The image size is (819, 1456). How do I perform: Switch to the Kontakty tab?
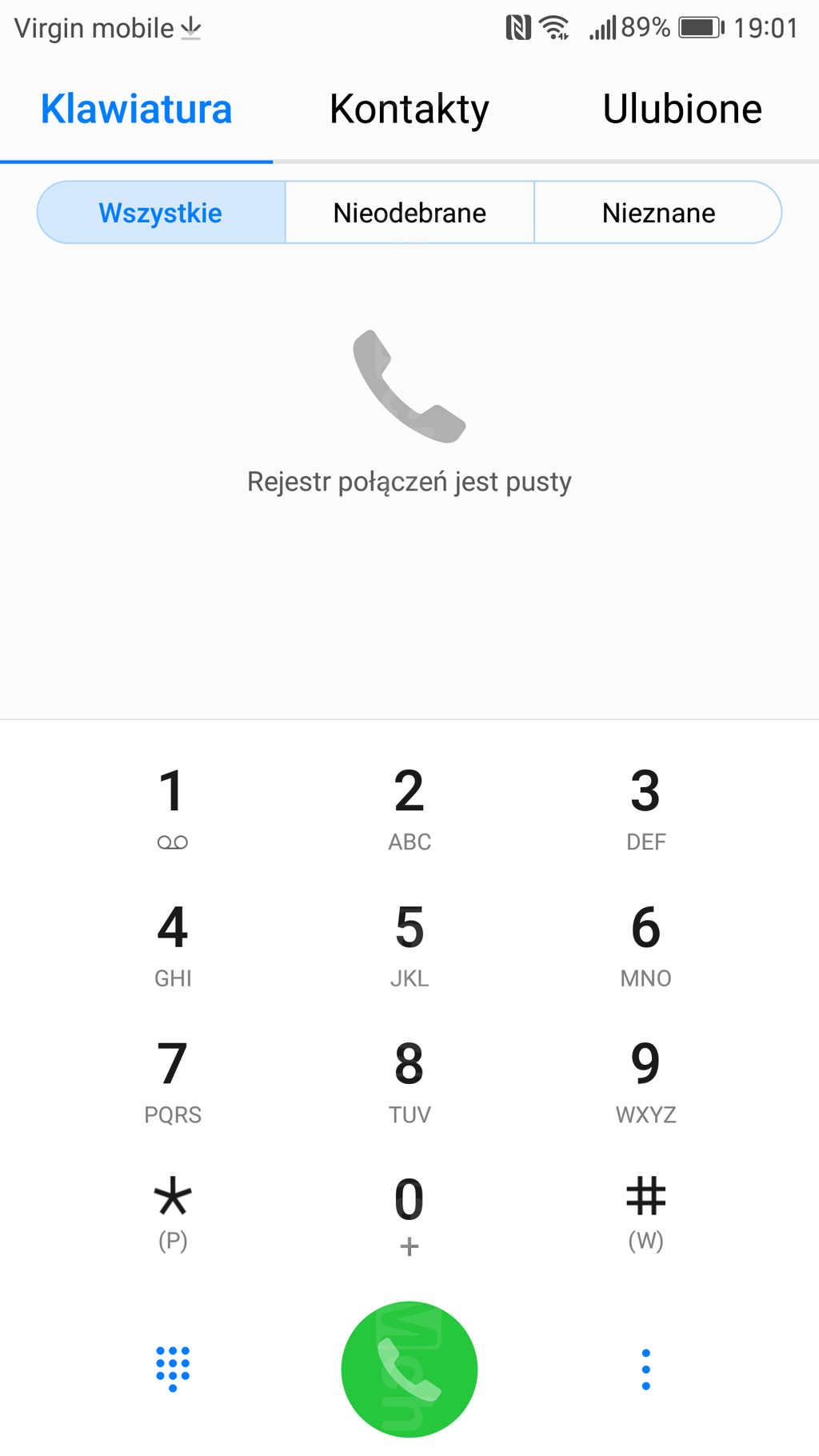click(x=409, y=110)
